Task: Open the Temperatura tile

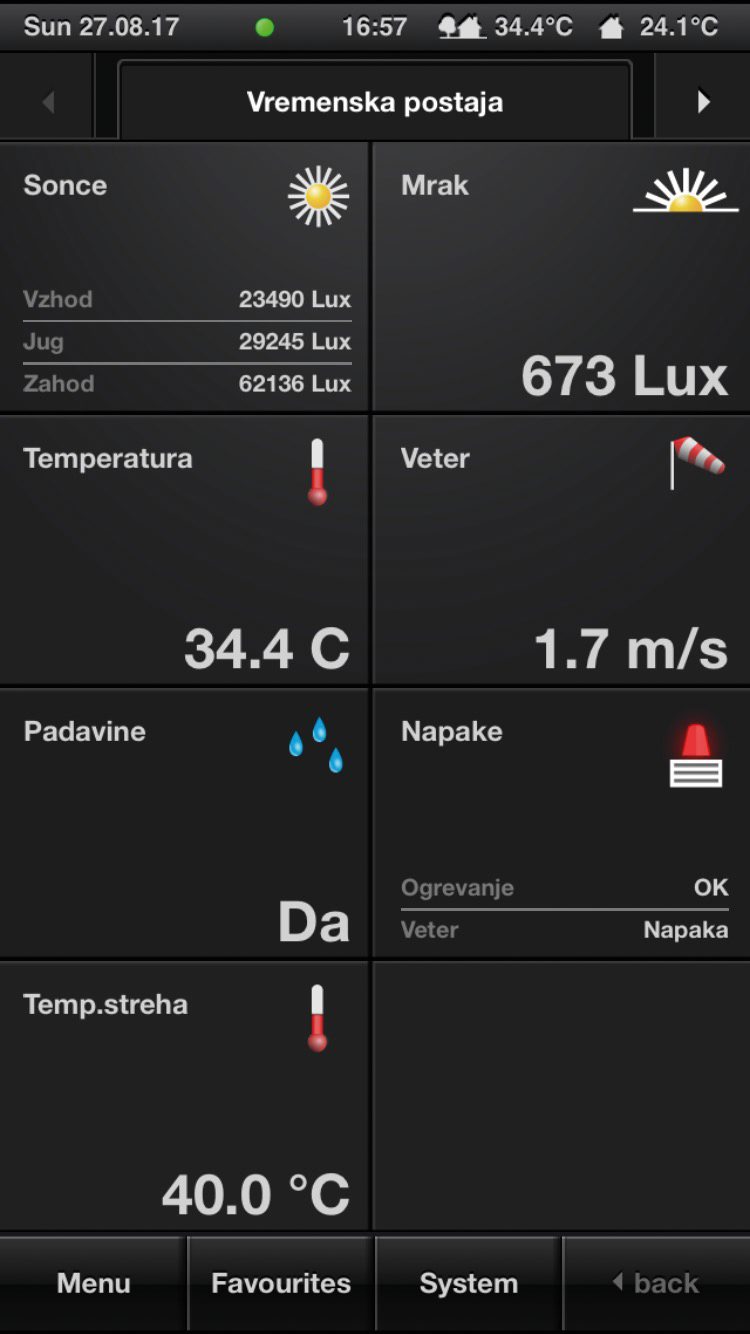Action: (185, 550)
